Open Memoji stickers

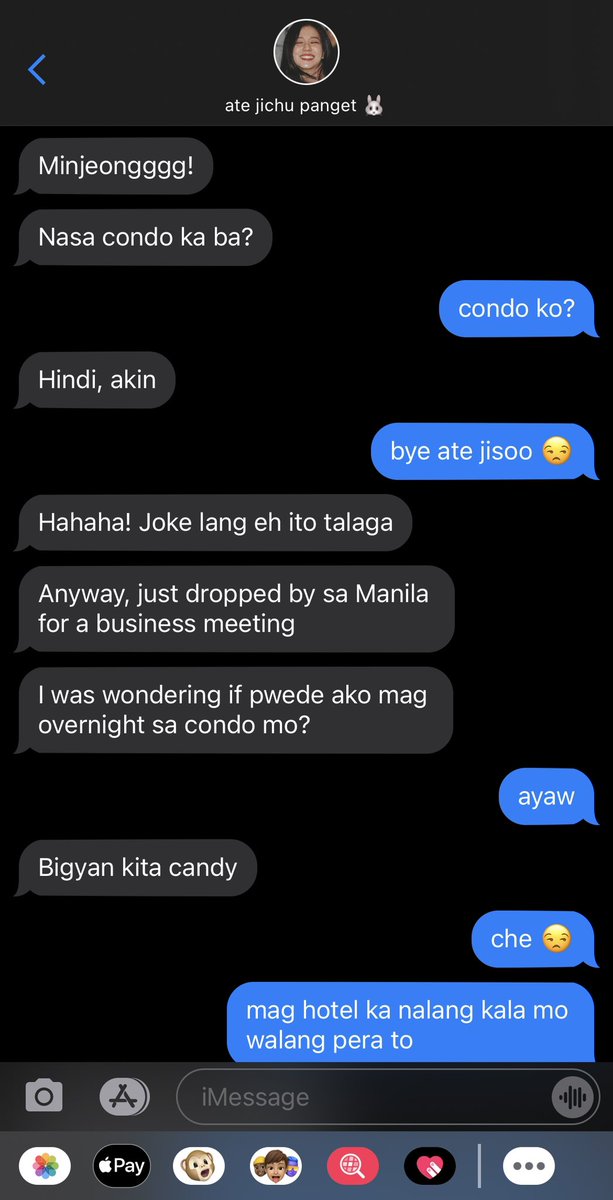[275, 1165]
